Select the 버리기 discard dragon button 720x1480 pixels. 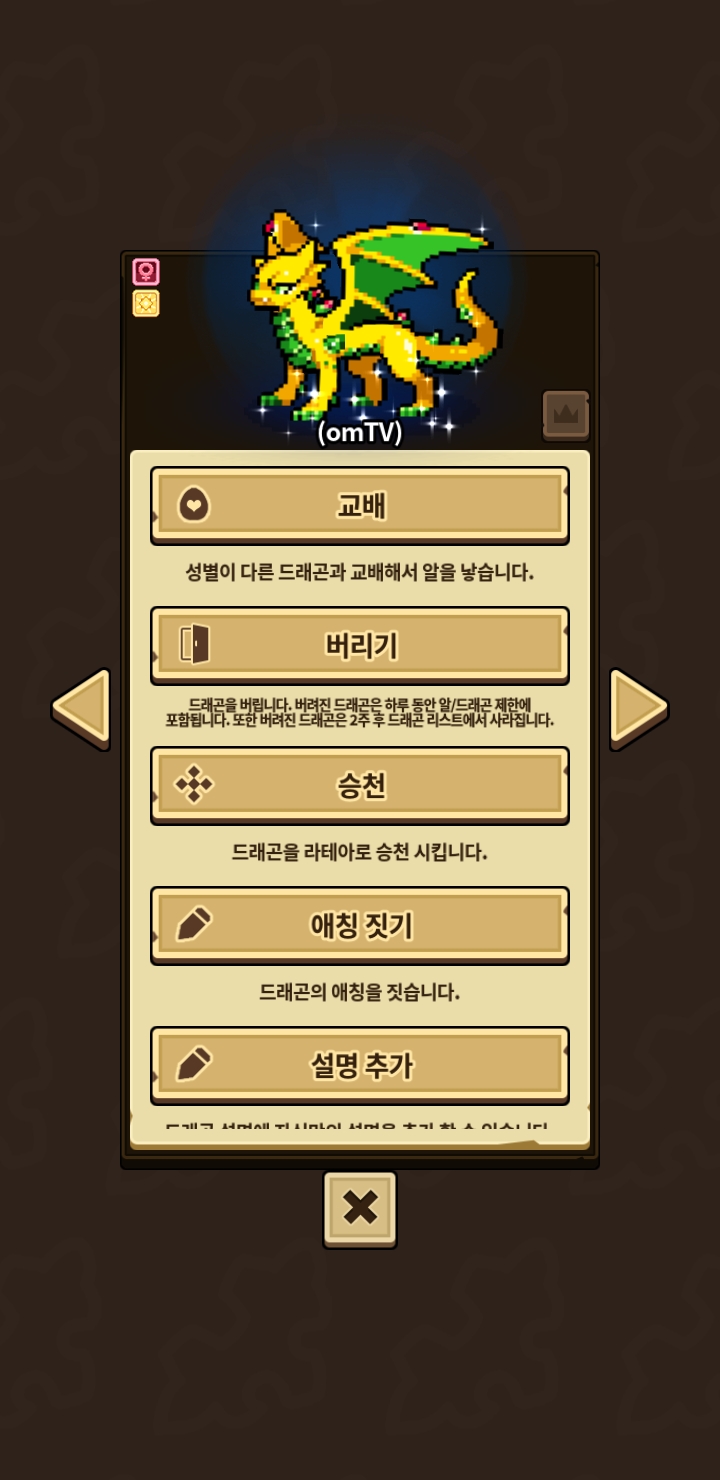point(360,646)
